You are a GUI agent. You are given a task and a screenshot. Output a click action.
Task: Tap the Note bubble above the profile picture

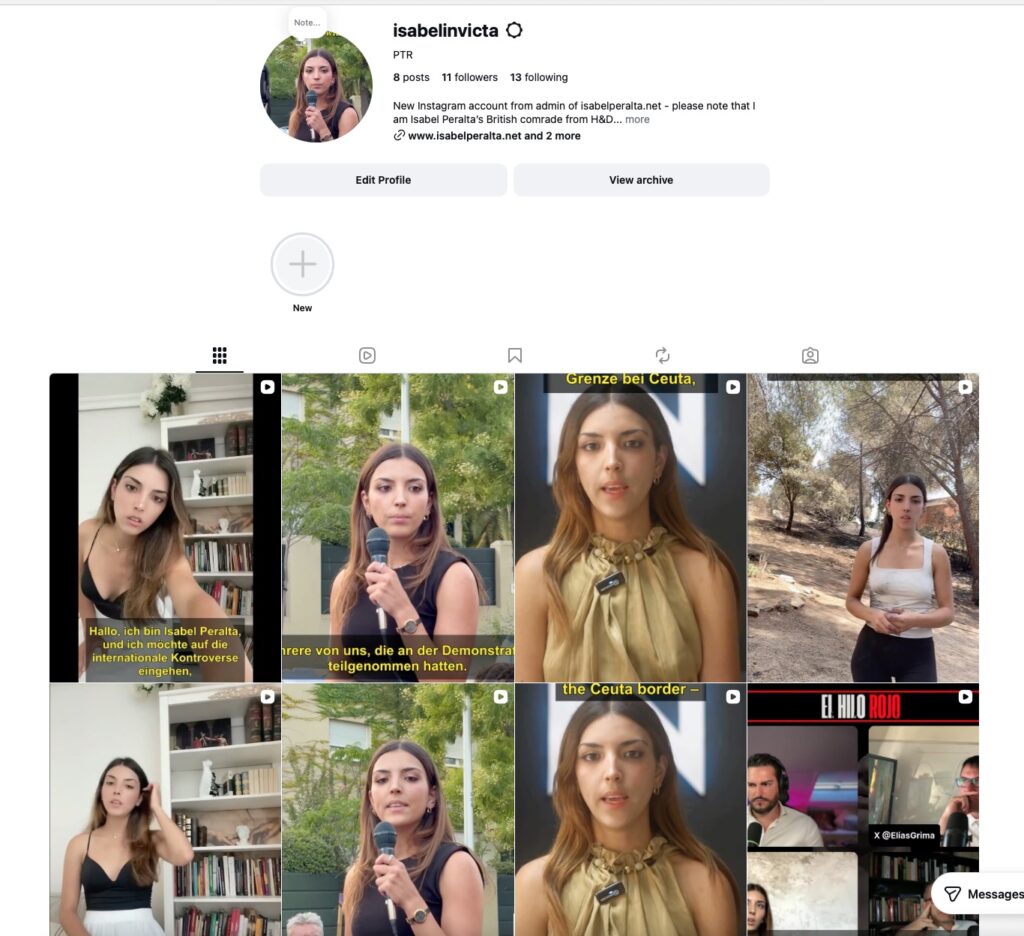click(x=307, y=23)
